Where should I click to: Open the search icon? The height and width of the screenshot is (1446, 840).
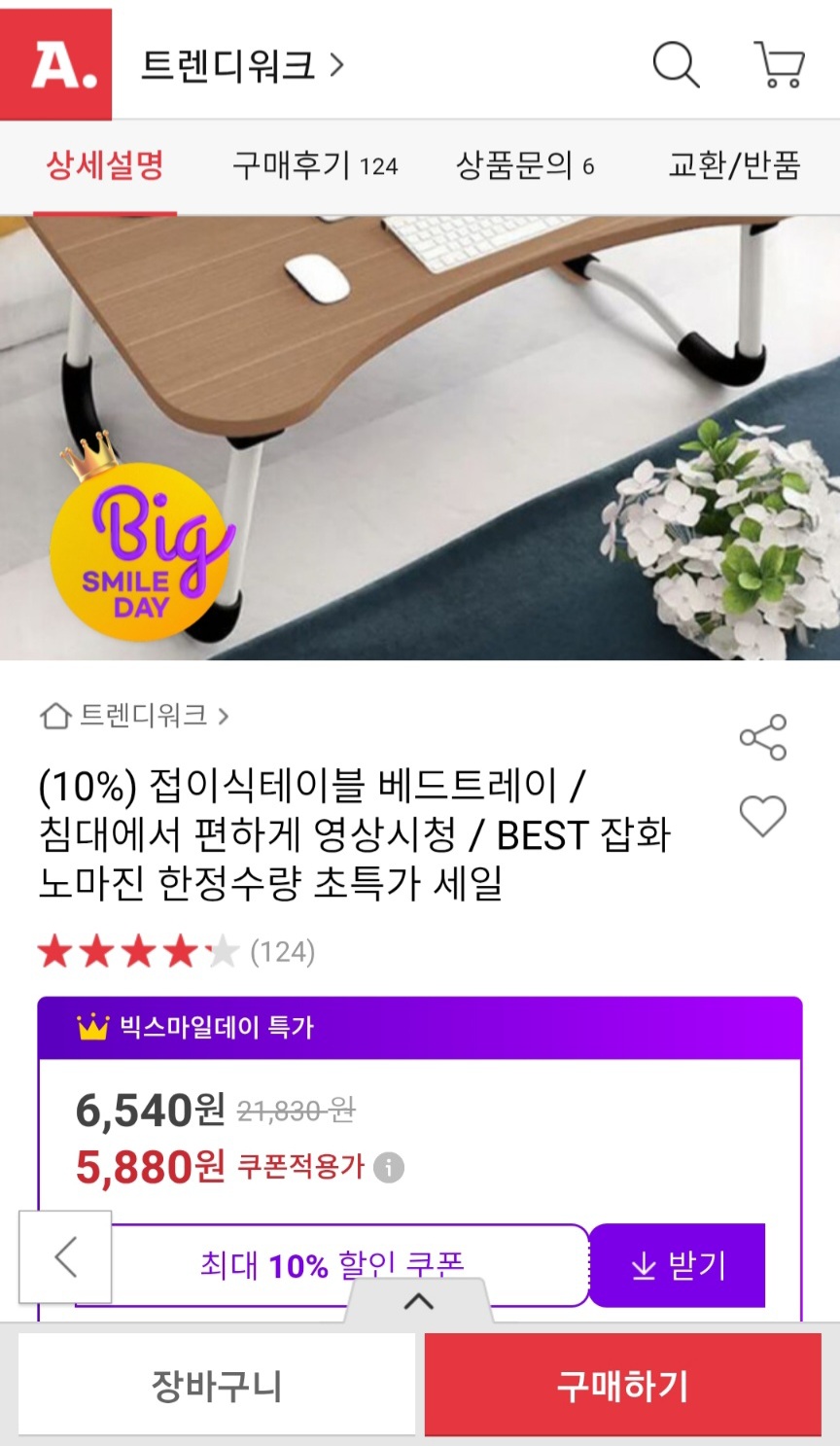click(676, 66)
